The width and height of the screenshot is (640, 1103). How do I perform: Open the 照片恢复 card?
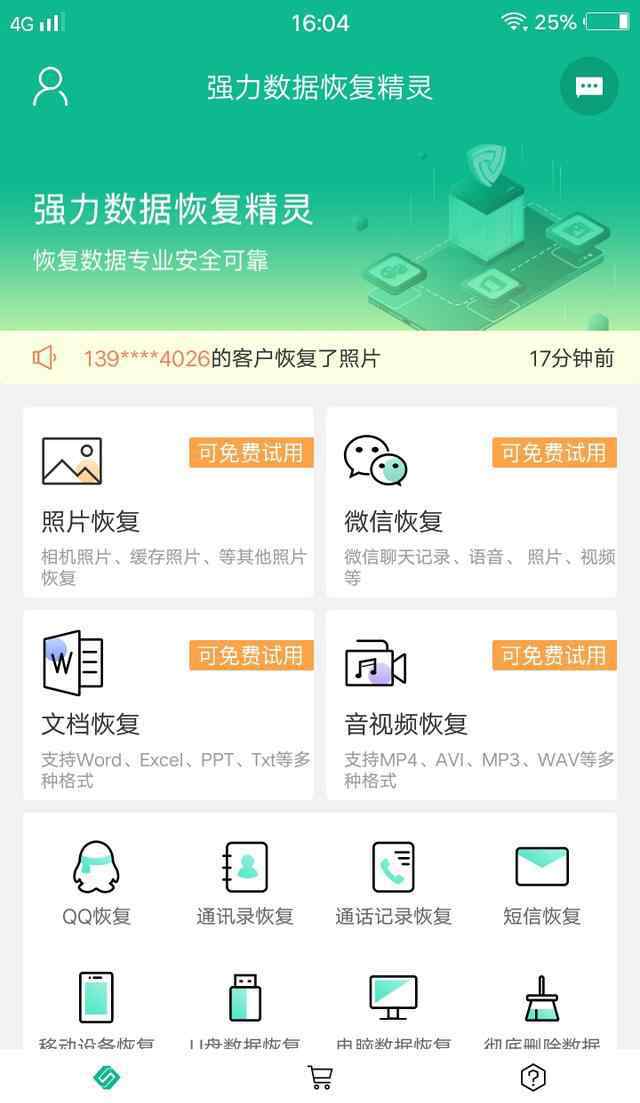point(168,502)
